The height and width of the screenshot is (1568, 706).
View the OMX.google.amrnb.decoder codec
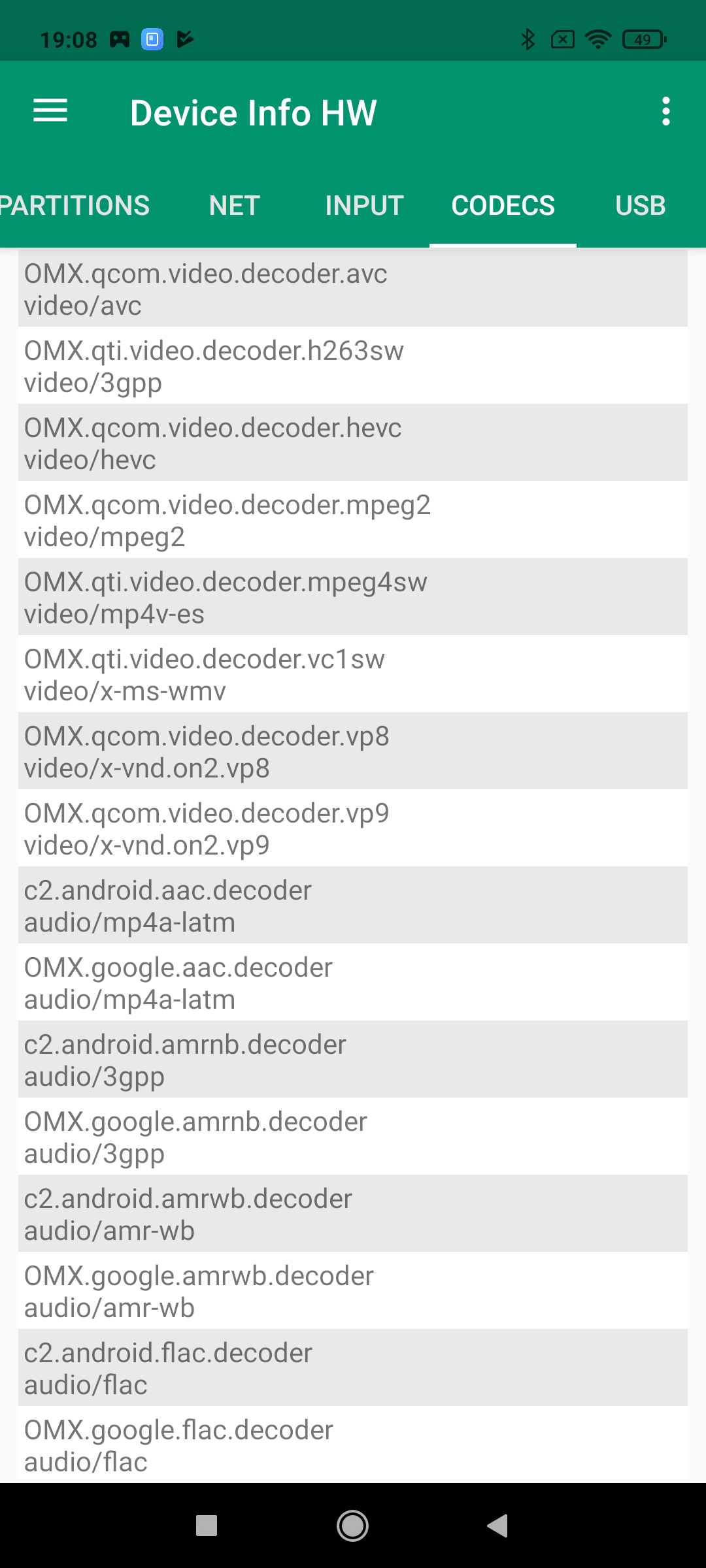[x=353, y=1137]
